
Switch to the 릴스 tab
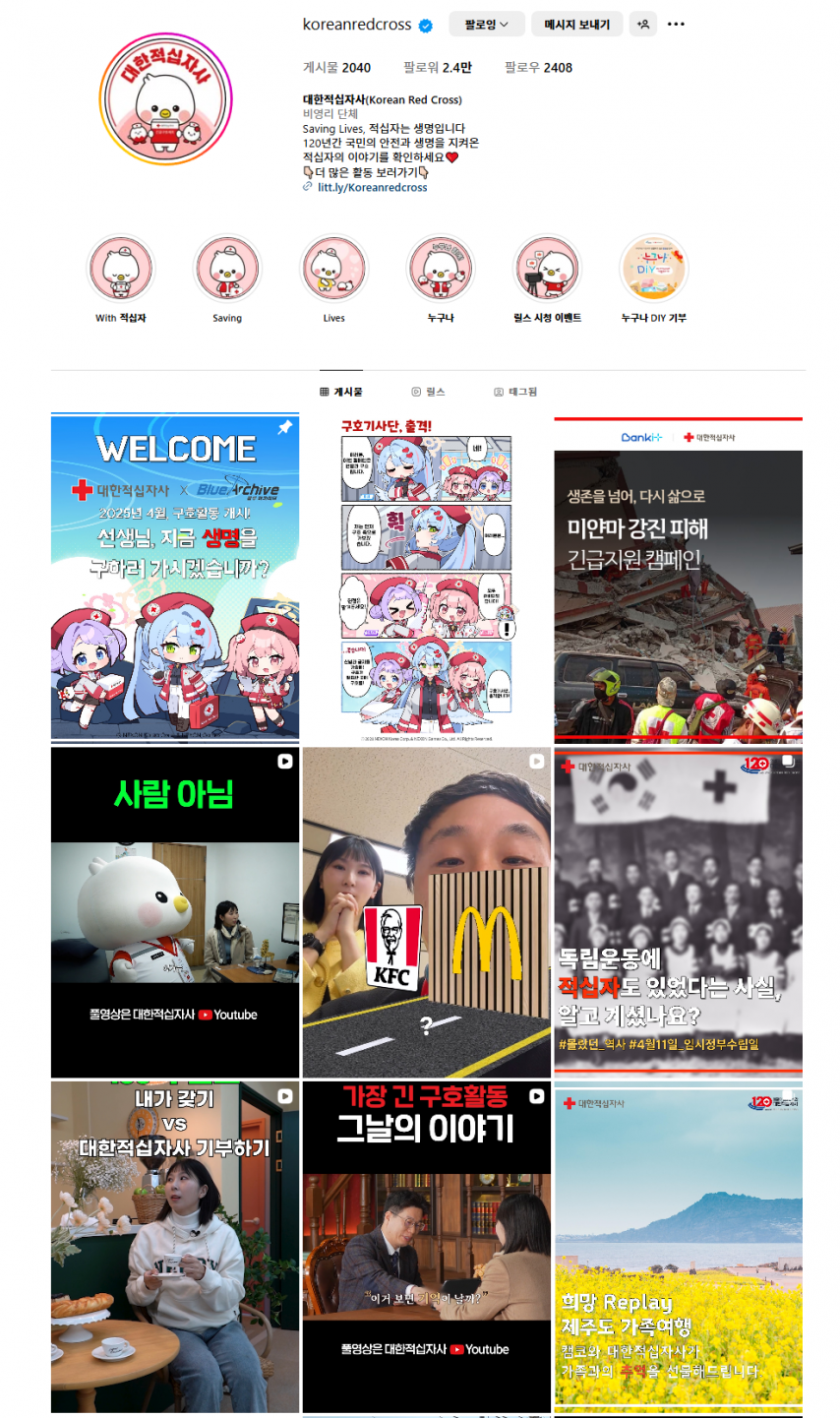(428, 392)
